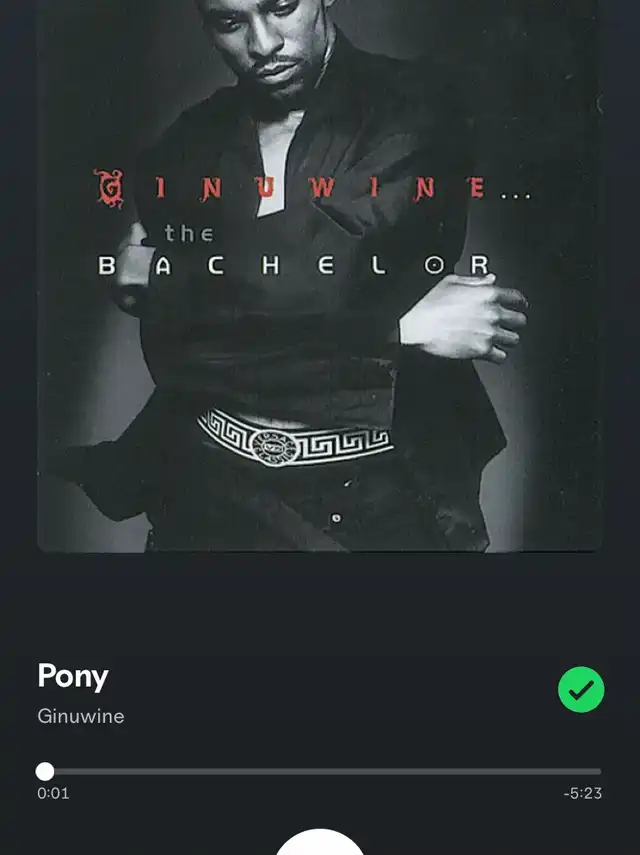Tap the green checkmark saved icon
The height and width of the screenshot is (855, 640).
[581, 689]
